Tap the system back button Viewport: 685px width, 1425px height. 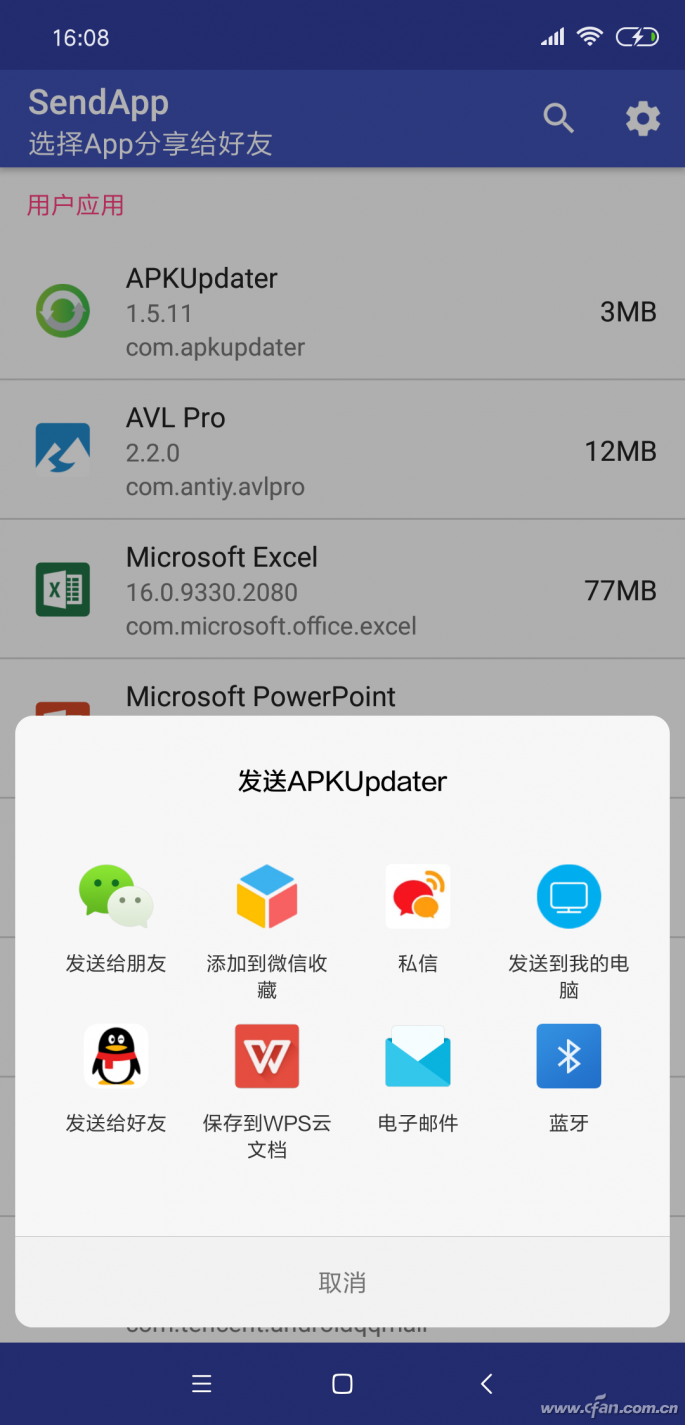[x=487, y=1384]
